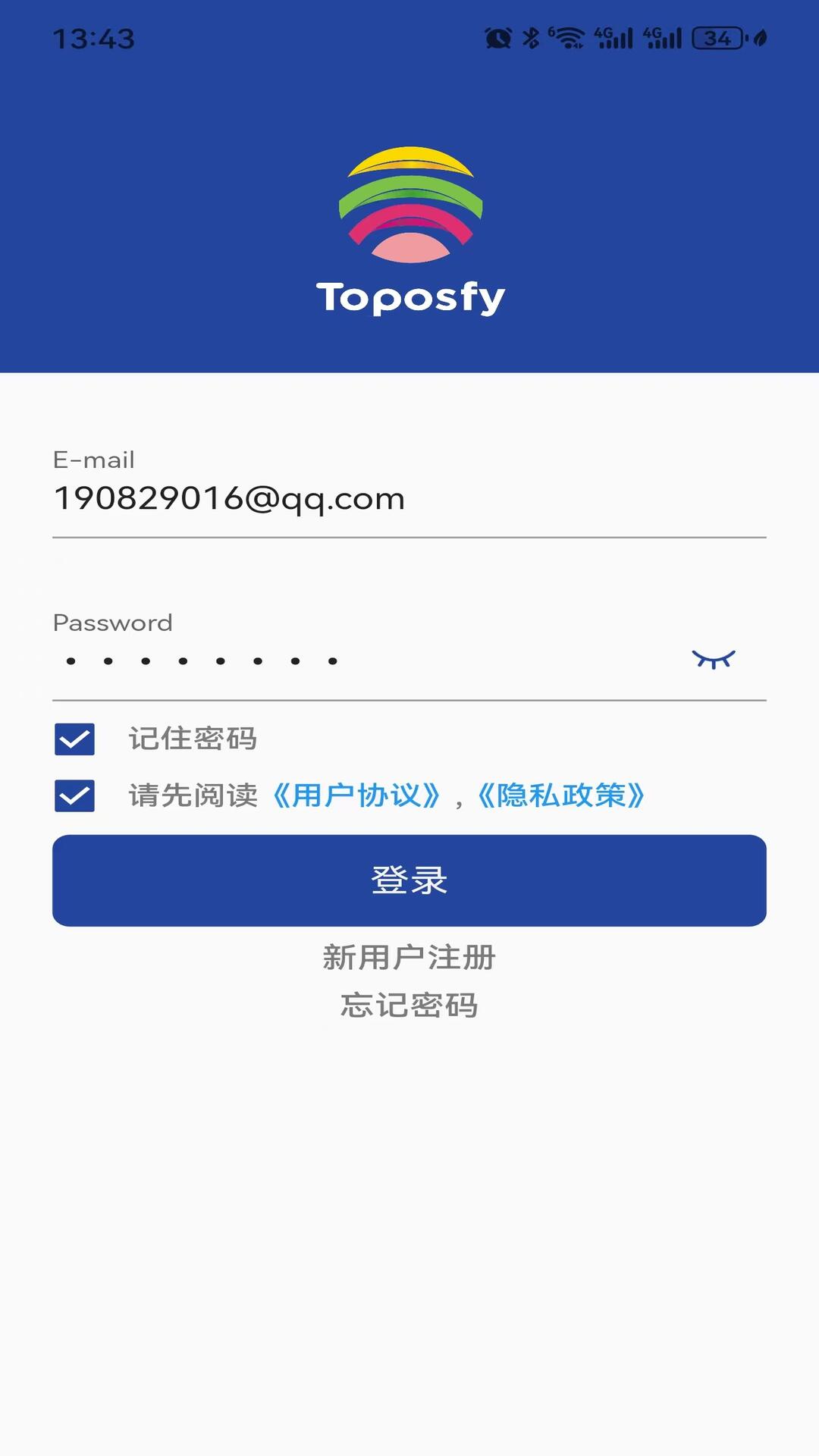Select 新用户注册 to register
Viewport: 819px width, 1456px height.
409,958
